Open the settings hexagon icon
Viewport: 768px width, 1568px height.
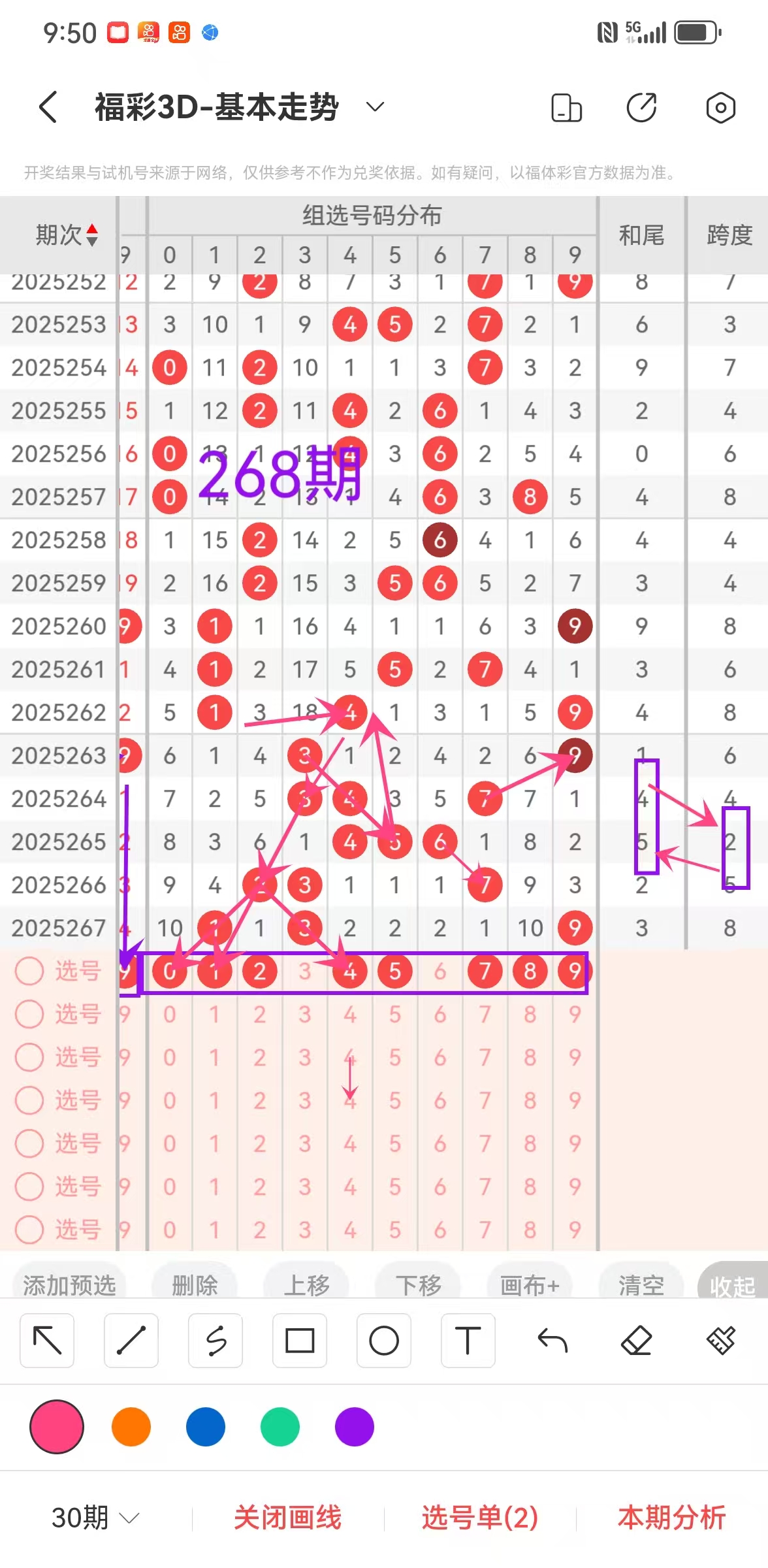point(720,107)
